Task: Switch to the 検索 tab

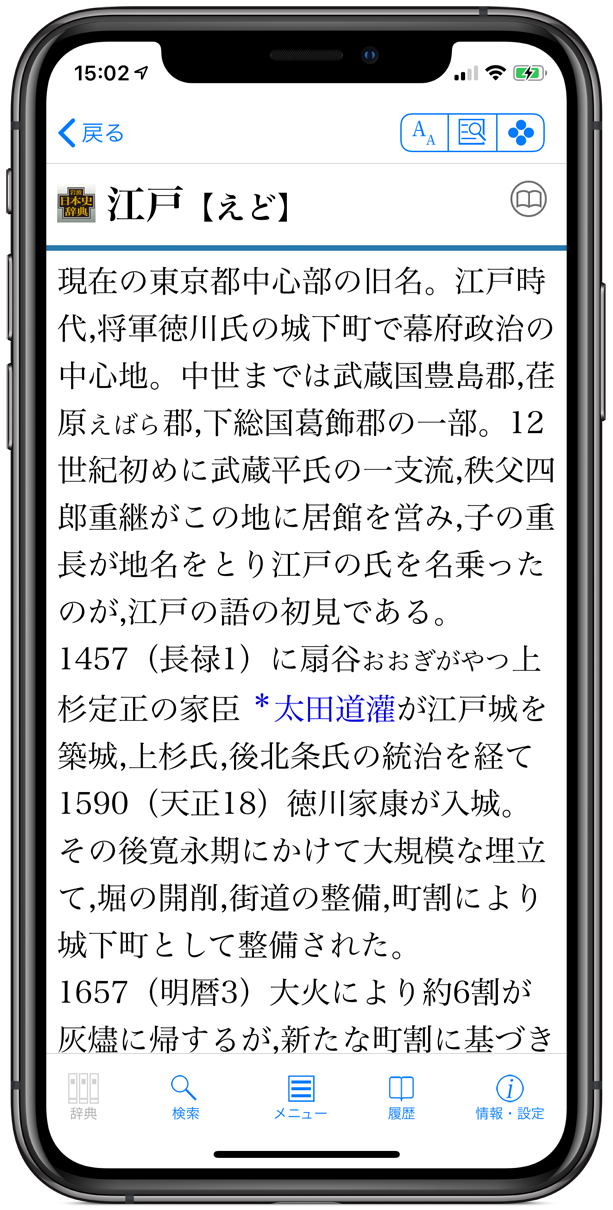Action: (184, 1097)
